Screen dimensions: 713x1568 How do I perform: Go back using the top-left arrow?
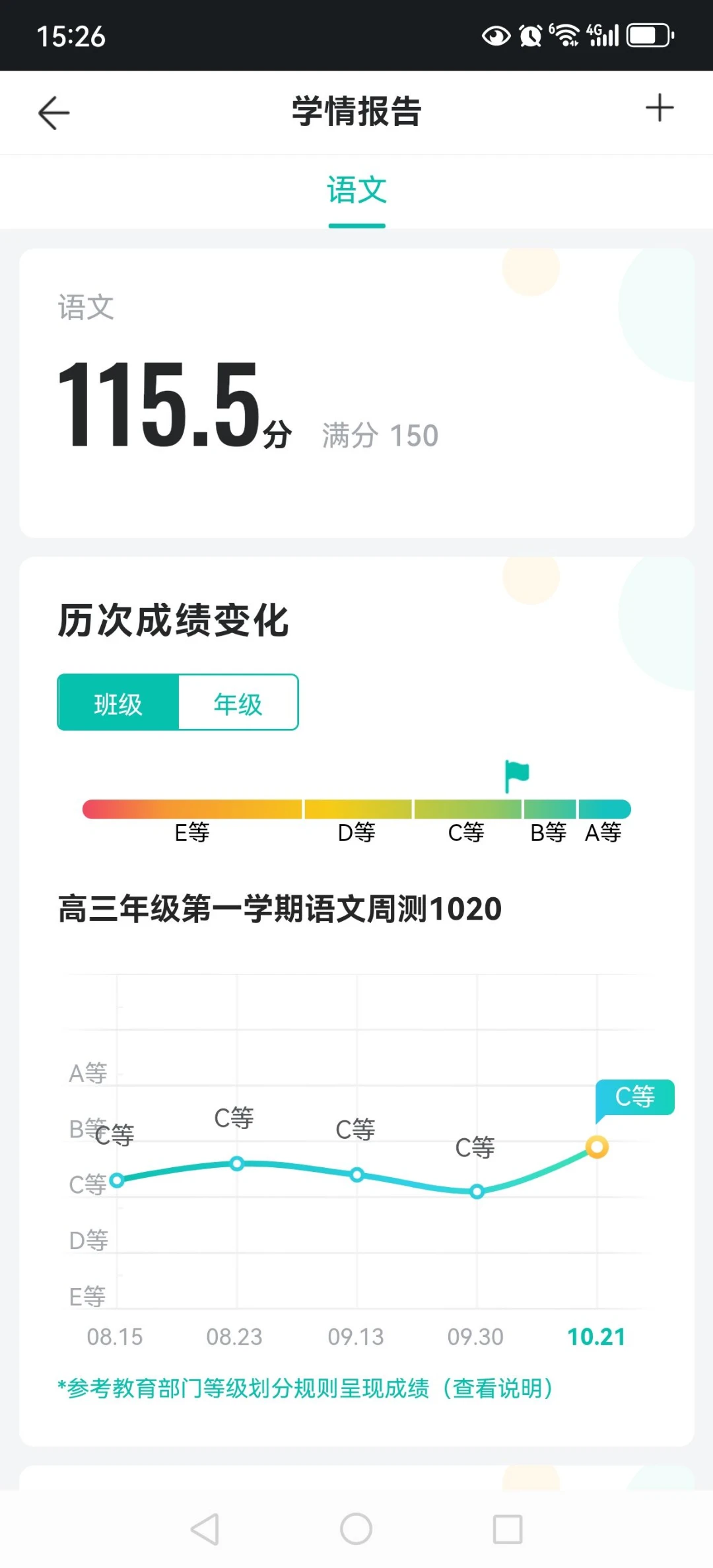tap(54, 112)
